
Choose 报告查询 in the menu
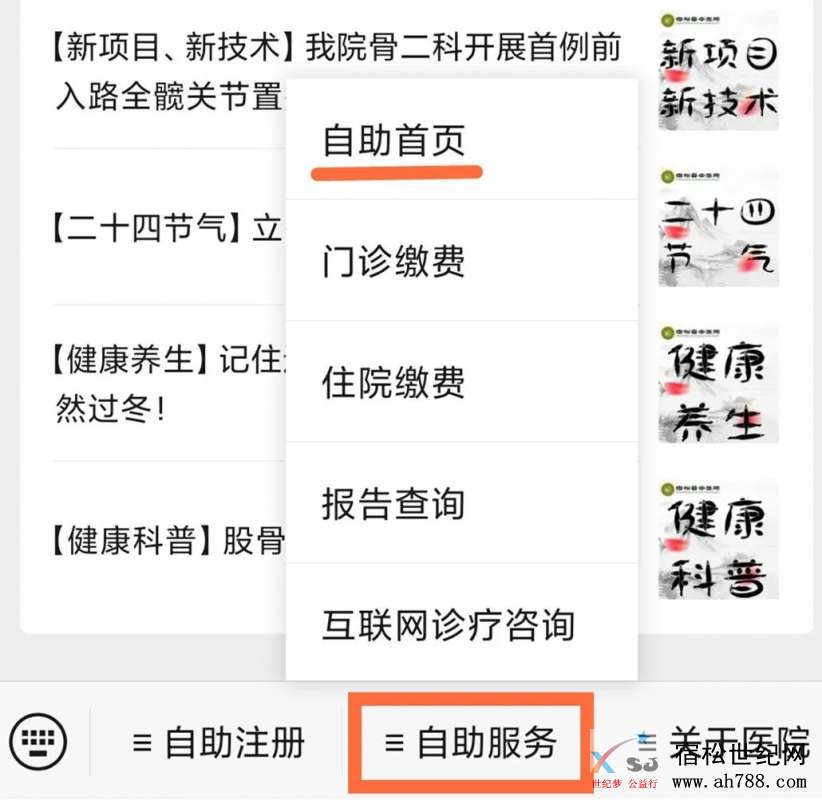click(394, 504)
